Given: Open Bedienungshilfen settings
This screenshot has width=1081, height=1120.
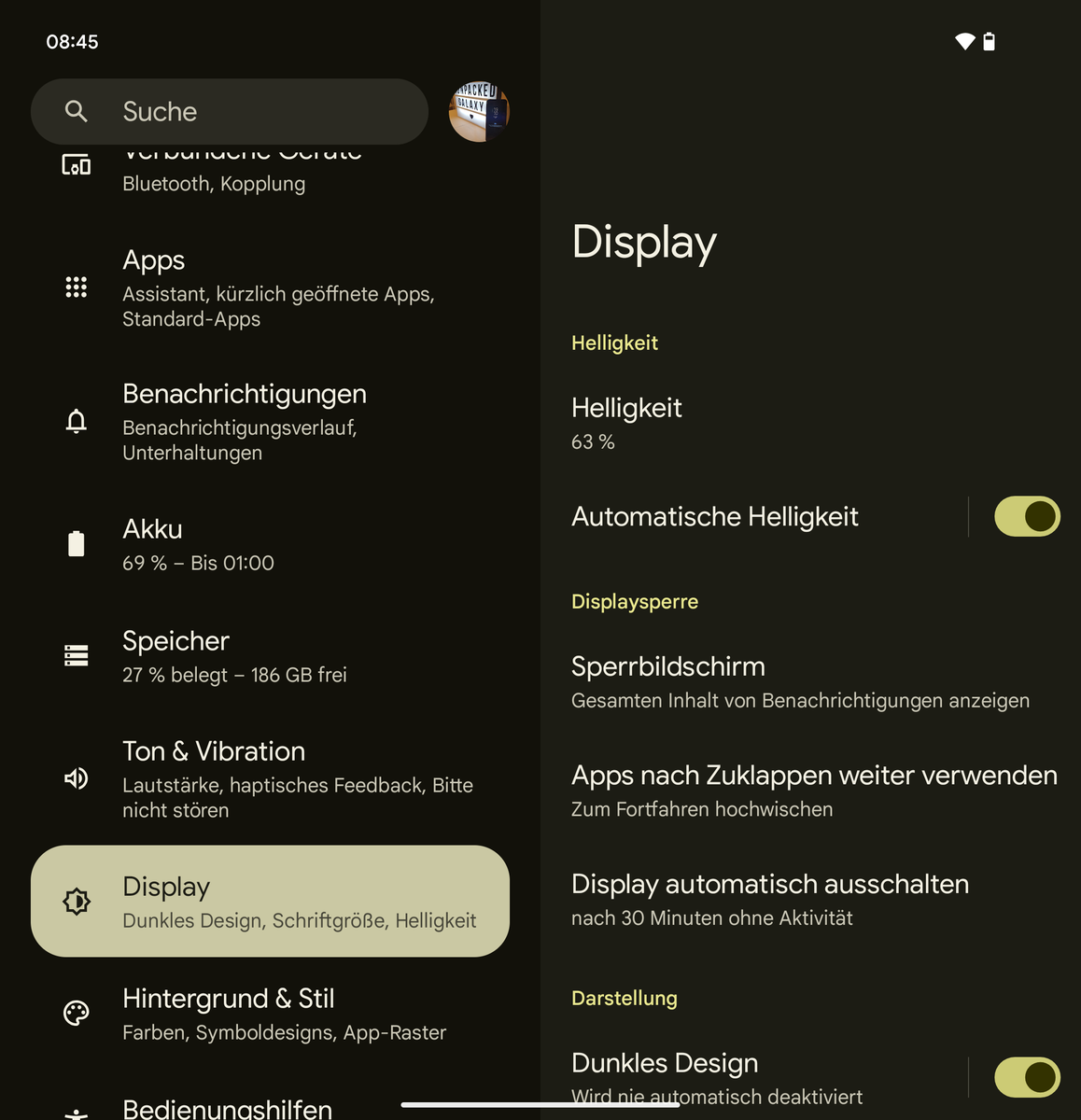Looking at the screenshot, I should (x=270, y=1109).
